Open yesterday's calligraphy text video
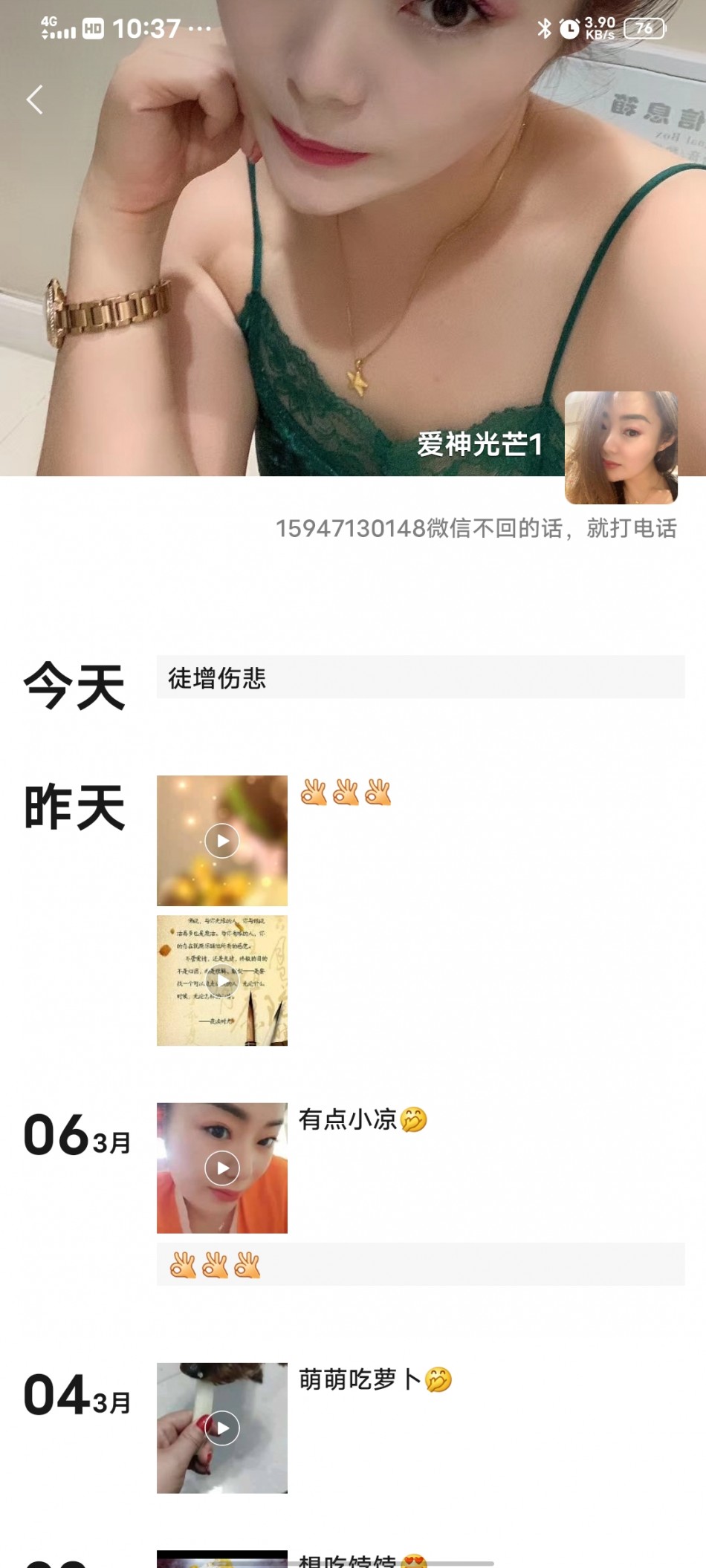This screenshot has height=1568, width=706. [221, 980]
